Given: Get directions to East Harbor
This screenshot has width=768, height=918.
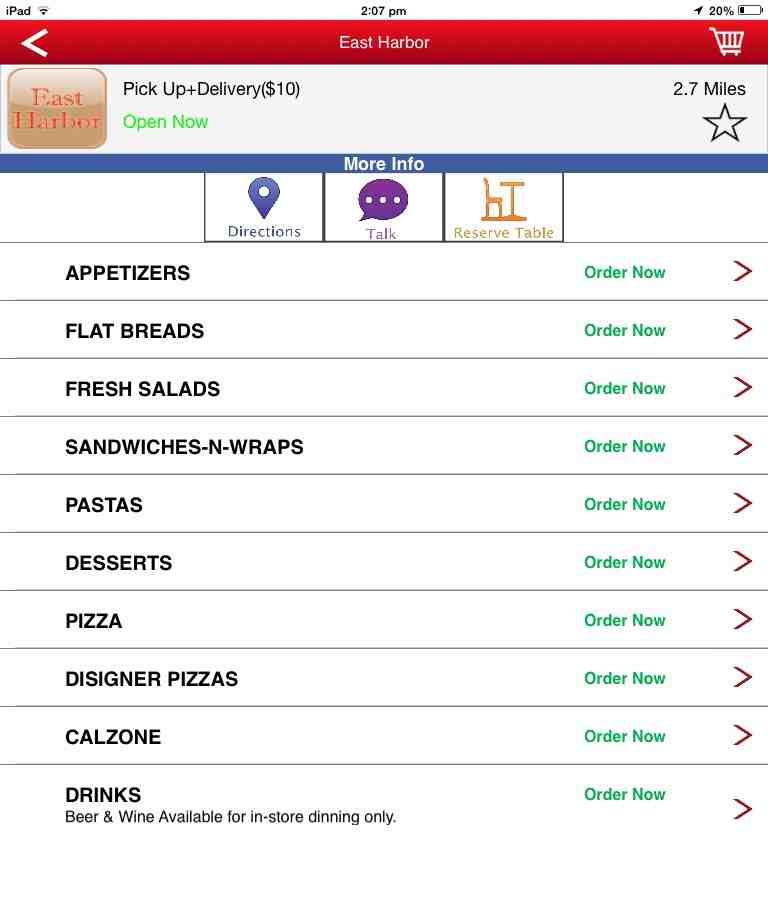Looking at the screenshot, I should 264,208.
